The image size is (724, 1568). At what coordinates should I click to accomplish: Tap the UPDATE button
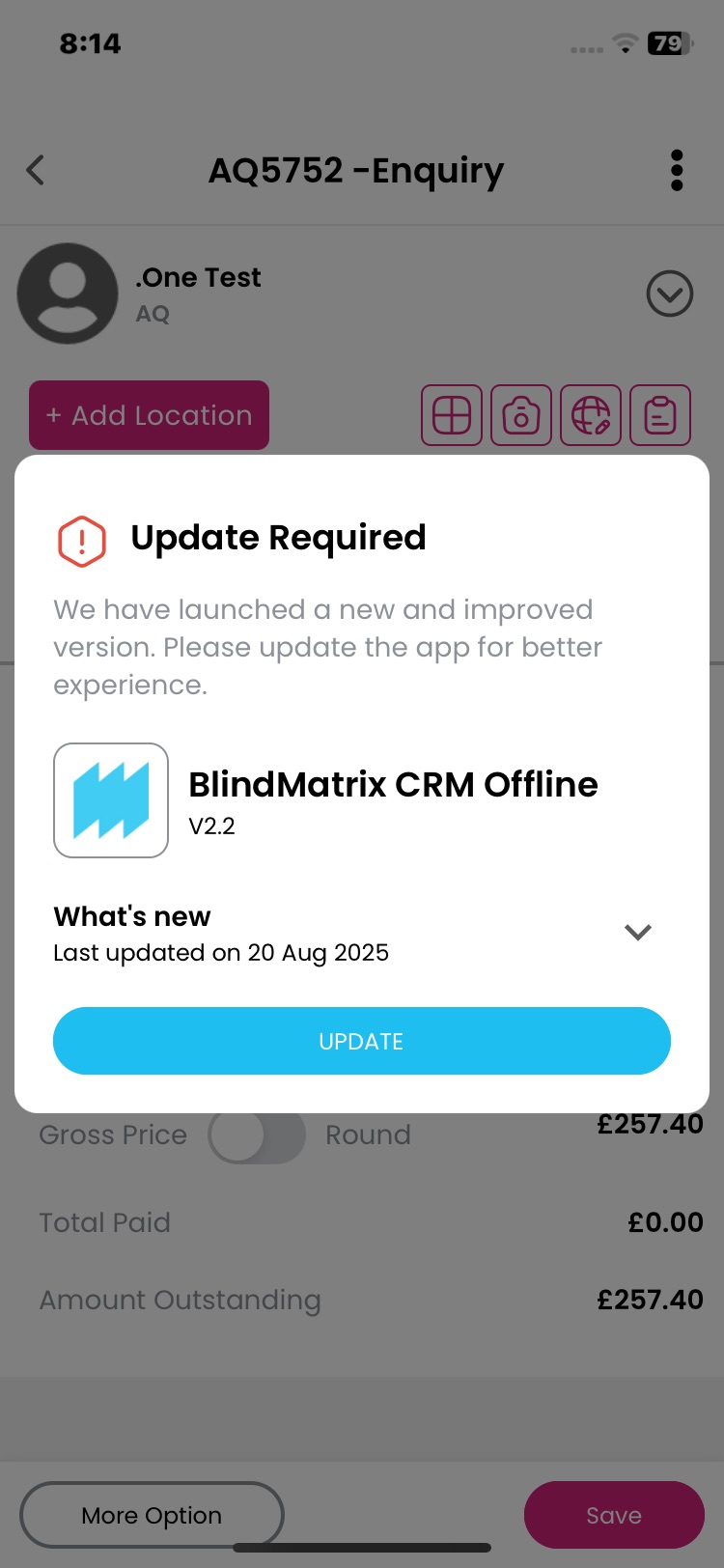coord(361,1041)
